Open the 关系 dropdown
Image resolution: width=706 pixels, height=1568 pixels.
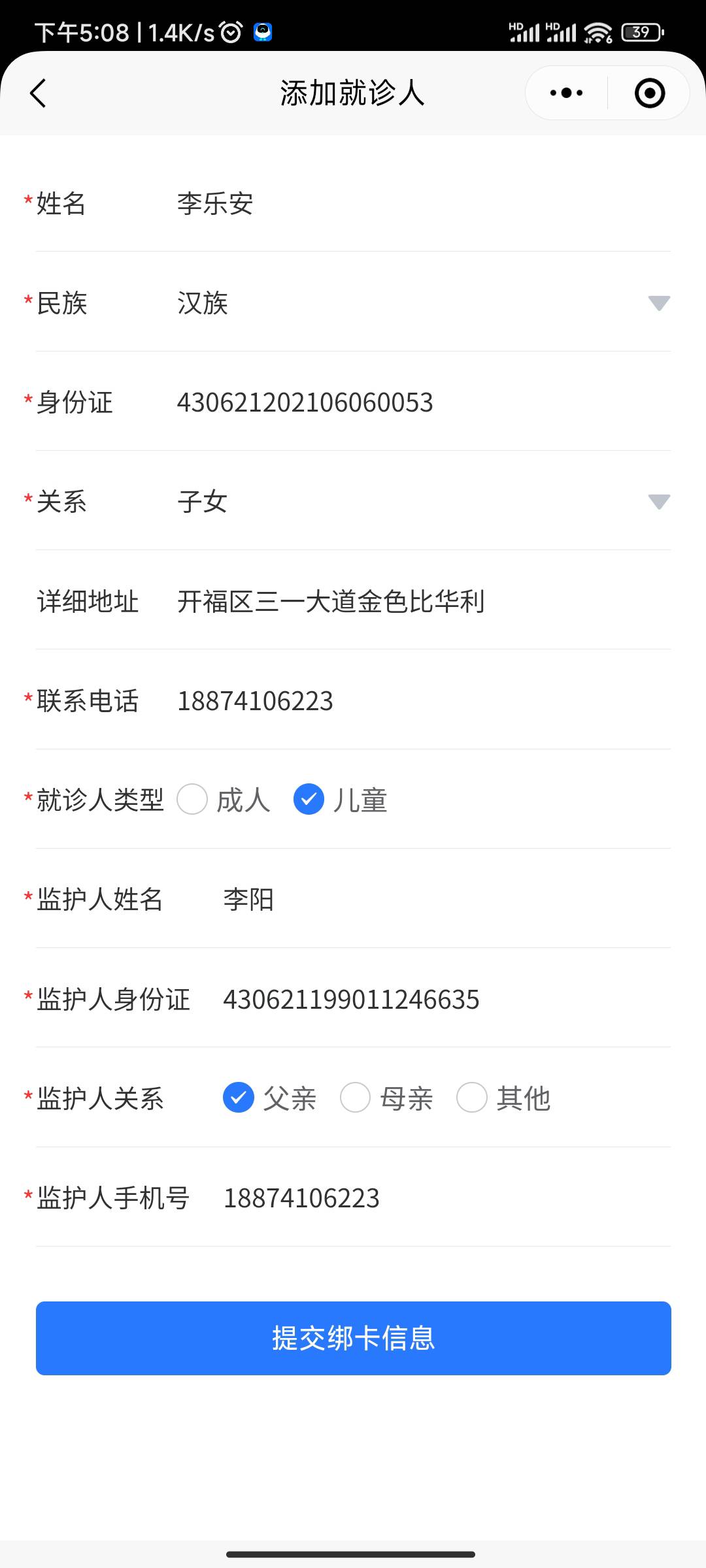pos(658,502)
